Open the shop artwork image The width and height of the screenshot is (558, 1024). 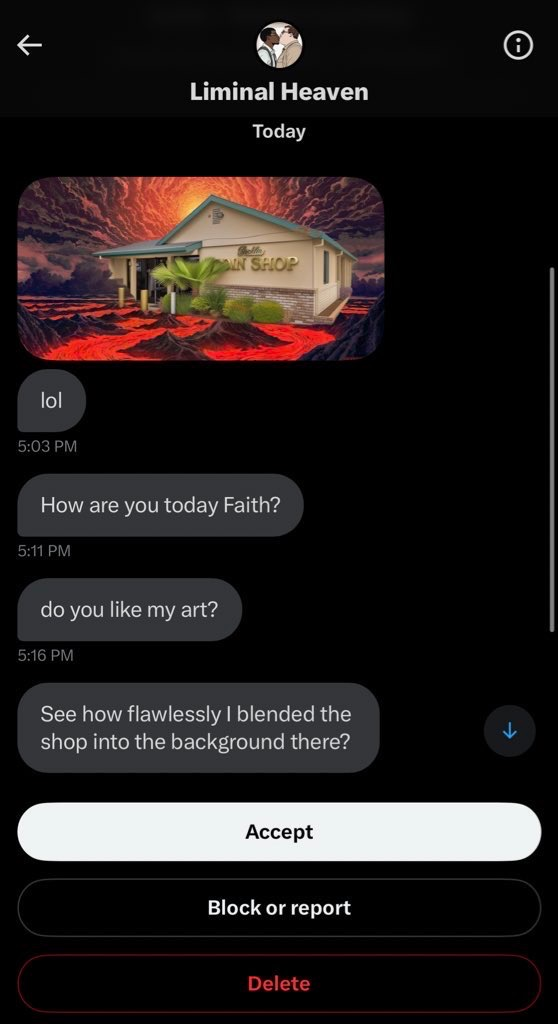(x=201, y=268)
